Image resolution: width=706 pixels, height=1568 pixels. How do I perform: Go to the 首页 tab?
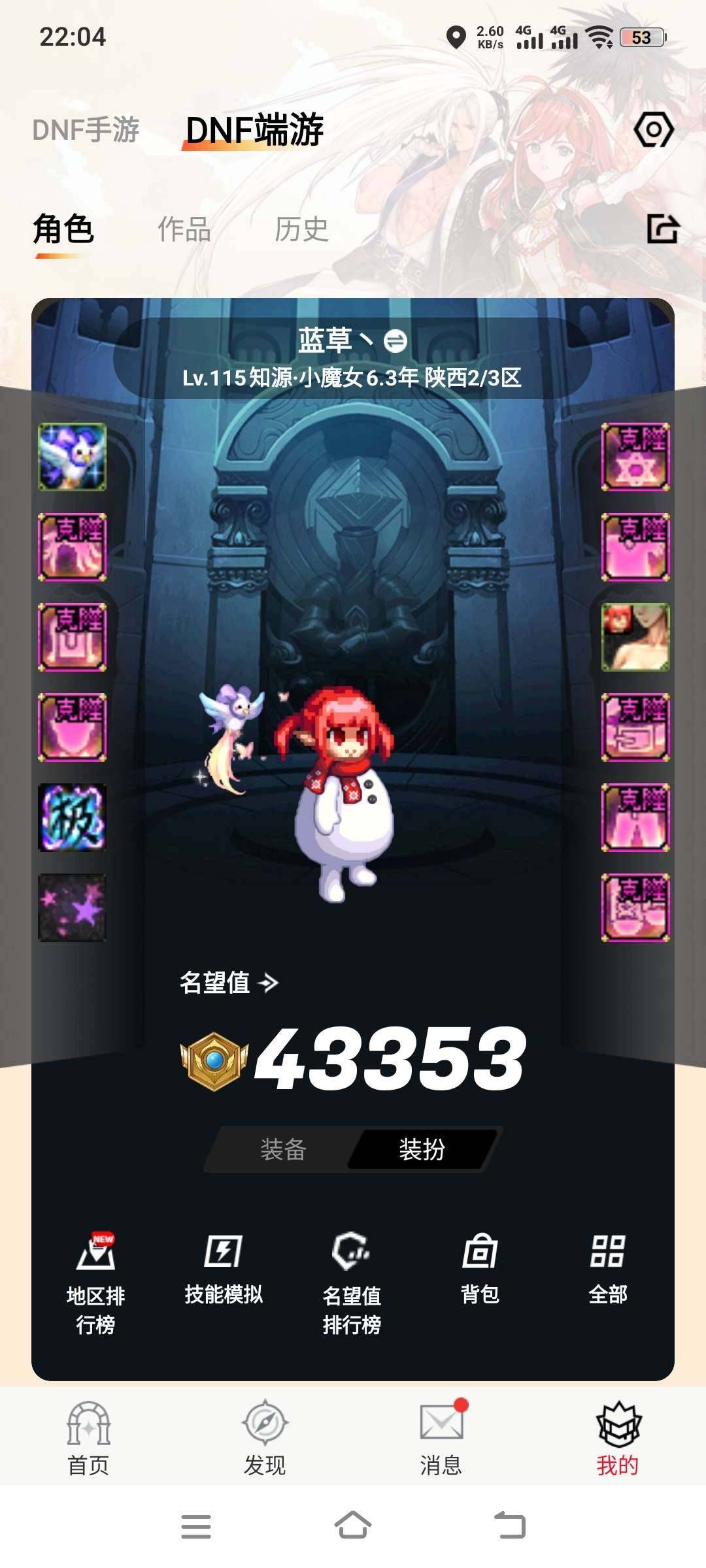click(x=88, y=1437)
